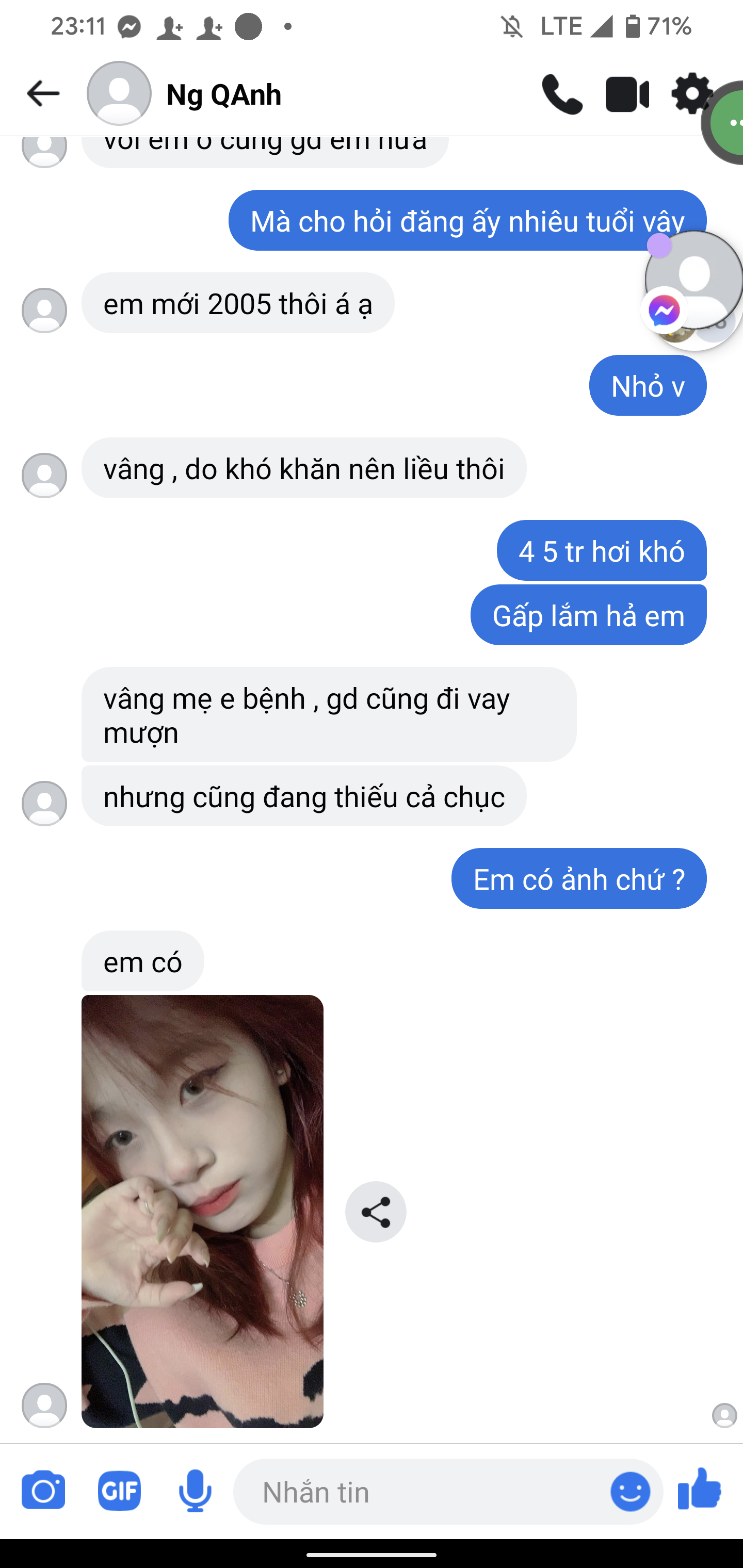Open the floating Messenger chat head
The height and width of the screenshot is (1568, 743).
click(x=694, y=286)
